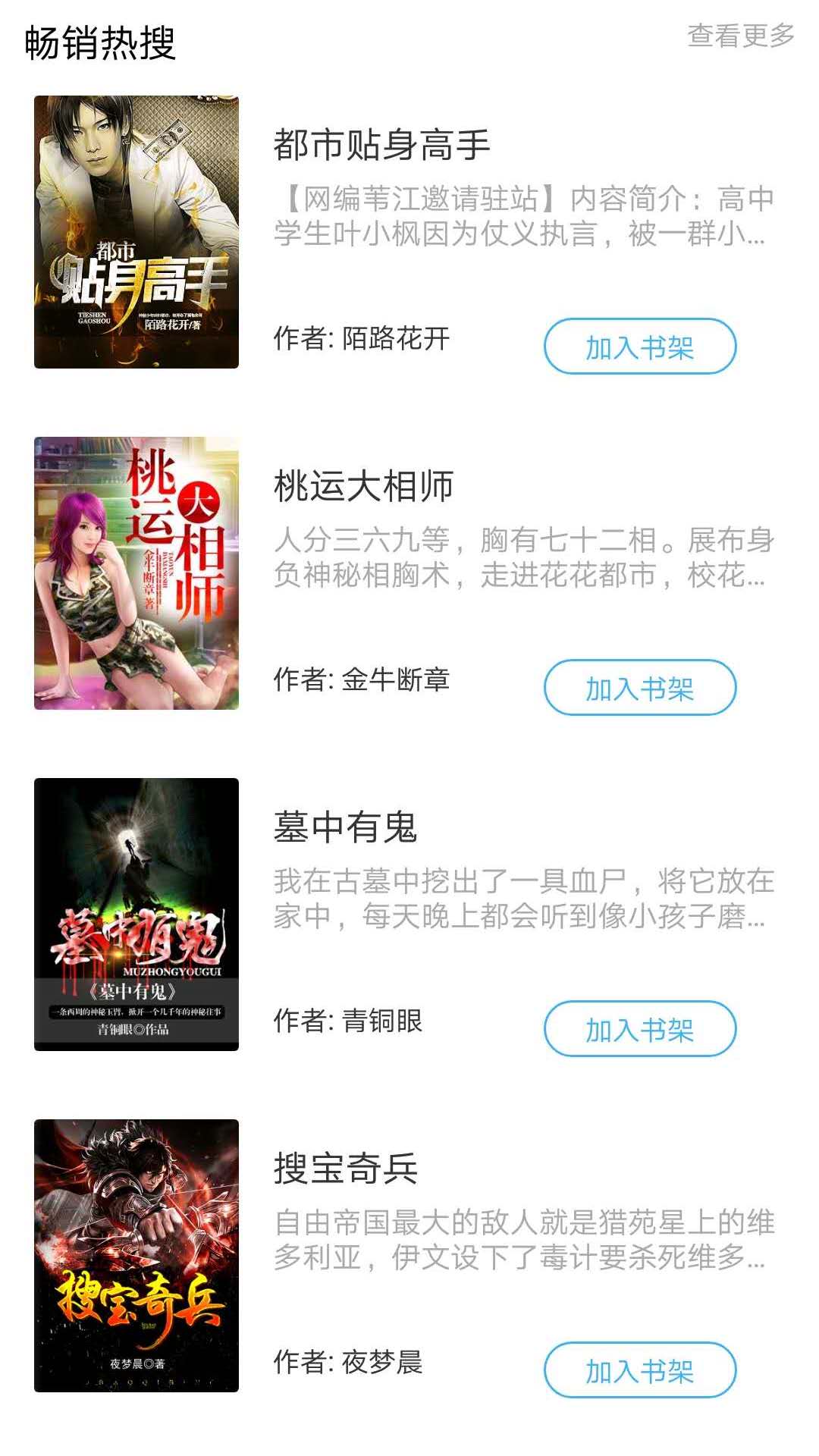Add 都市贴身高手 to bookshelf
Image resolution: width=819 pixels, height=1456 pixels.
point(640,347)
